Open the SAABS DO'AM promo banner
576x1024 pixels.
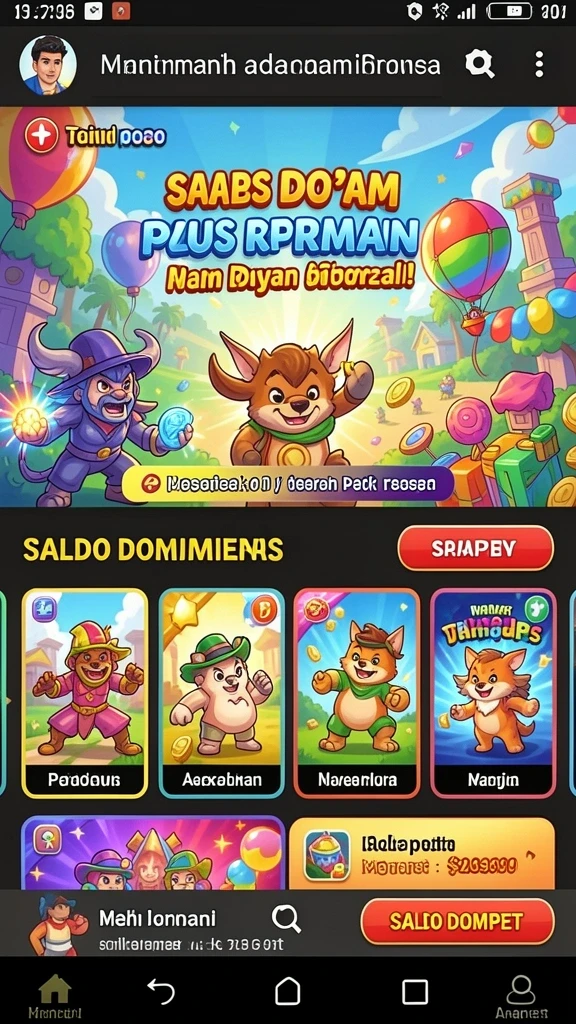click(x=288, y=307)
